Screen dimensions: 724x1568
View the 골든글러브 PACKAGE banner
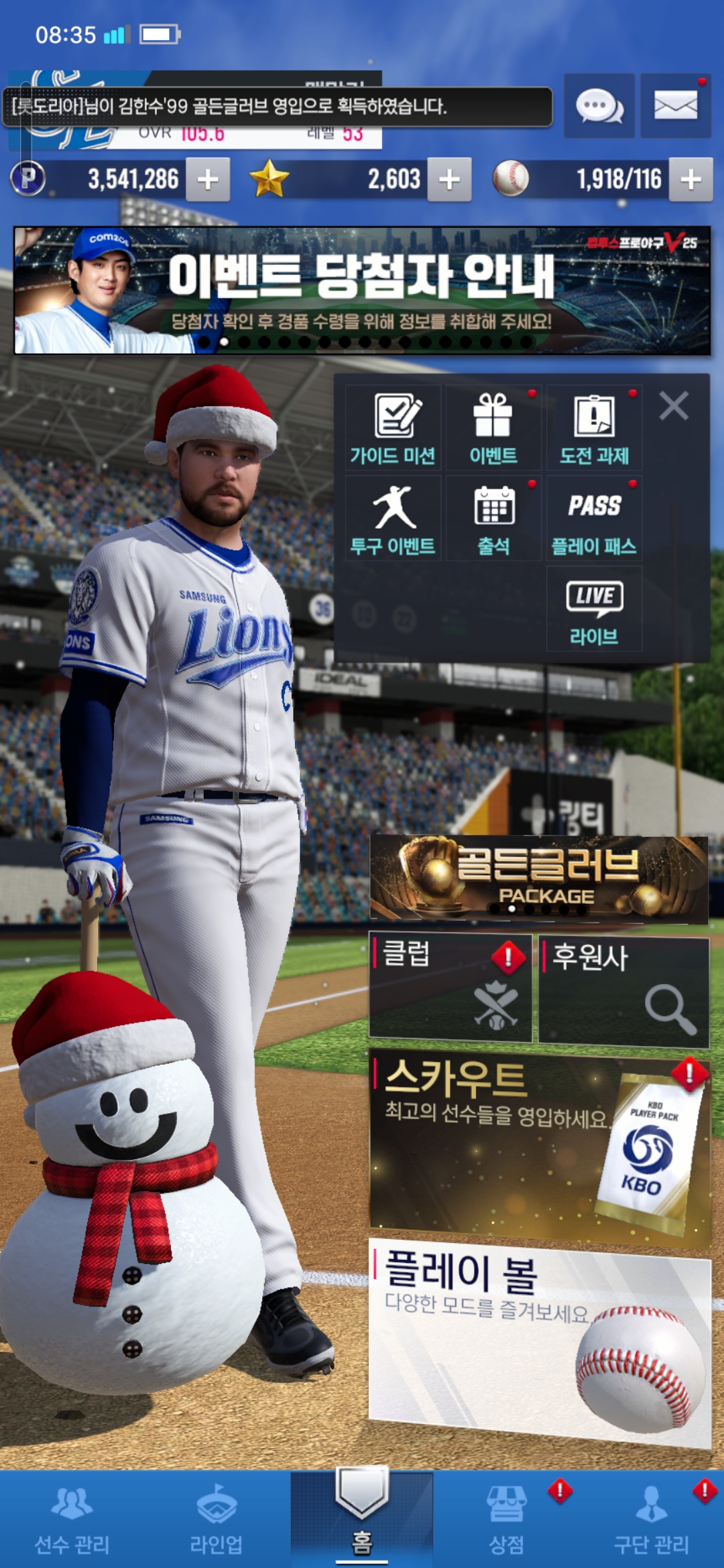[539, 878]
